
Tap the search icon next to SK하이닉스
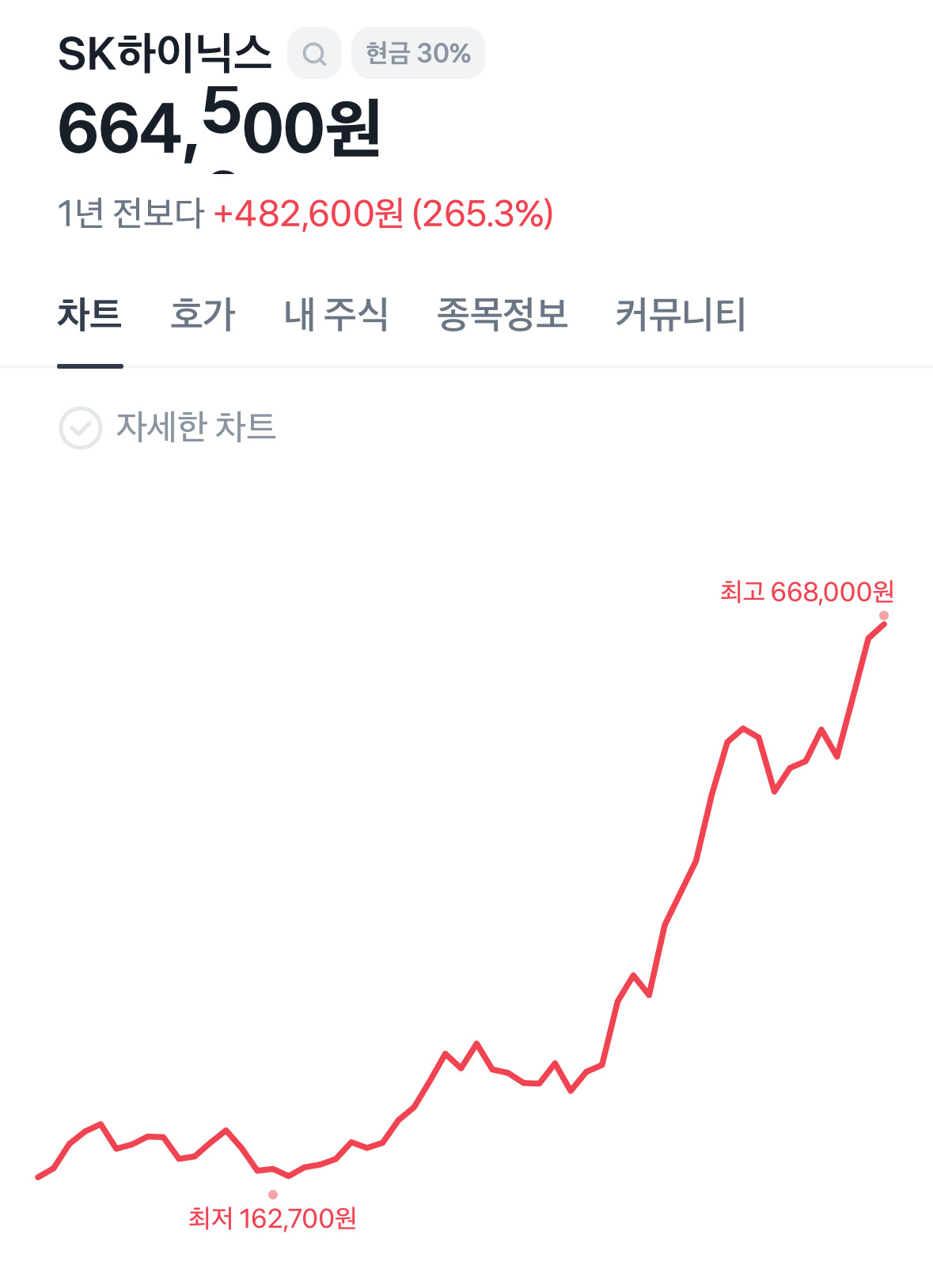(x=314, y=53)
